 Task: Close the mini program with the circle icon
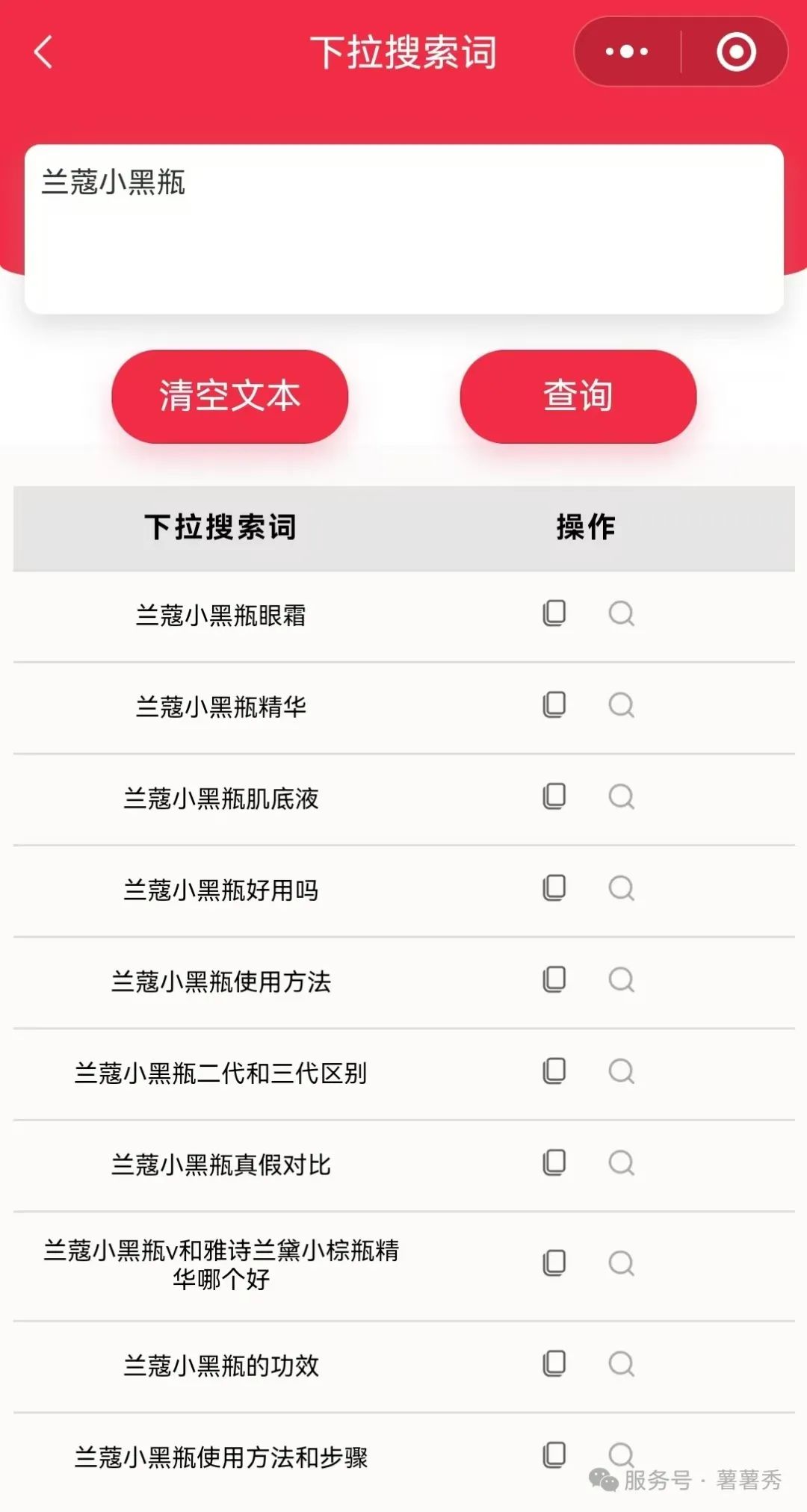736,52
